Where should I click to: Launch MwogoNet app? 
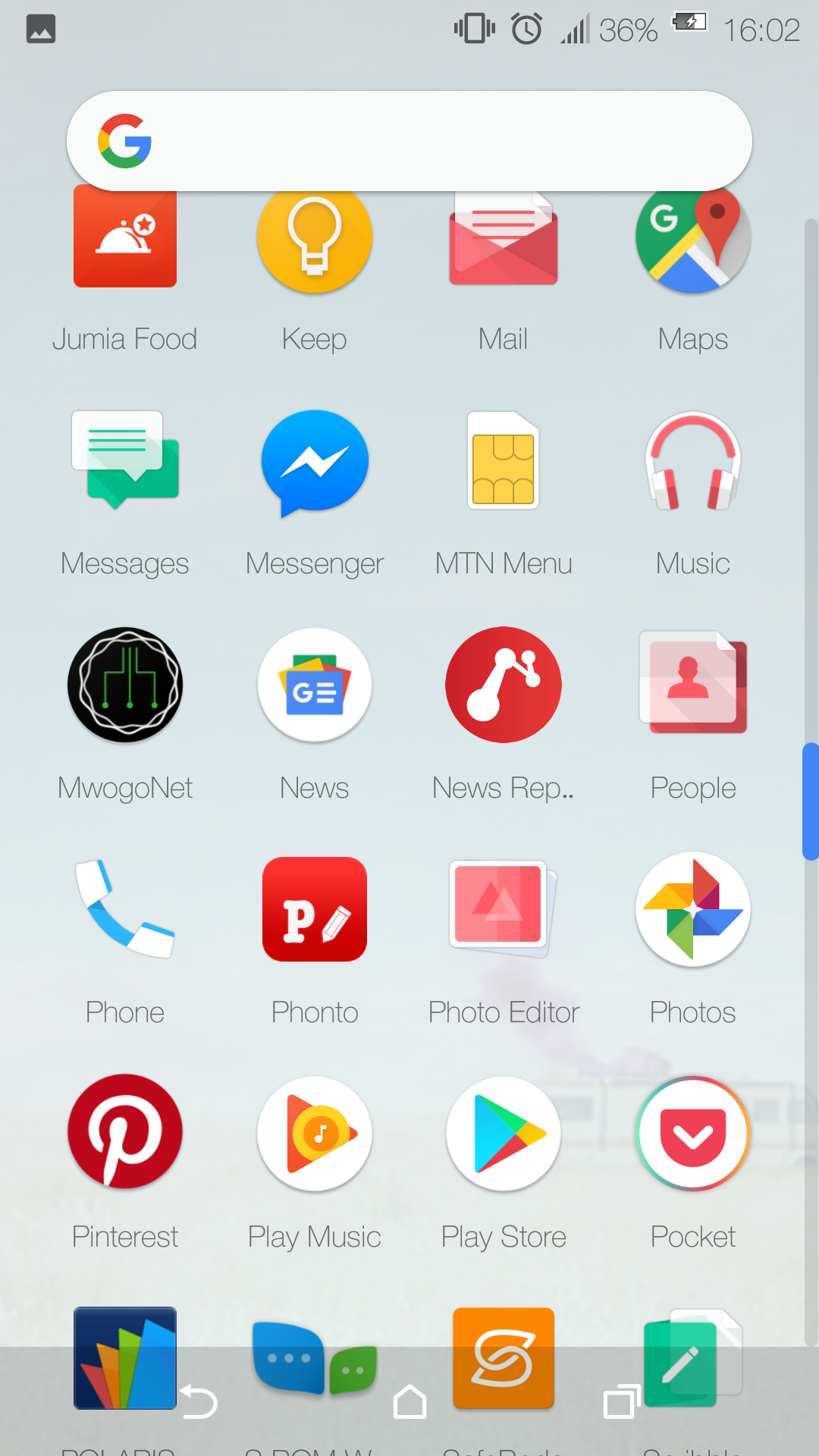[125, 685]
